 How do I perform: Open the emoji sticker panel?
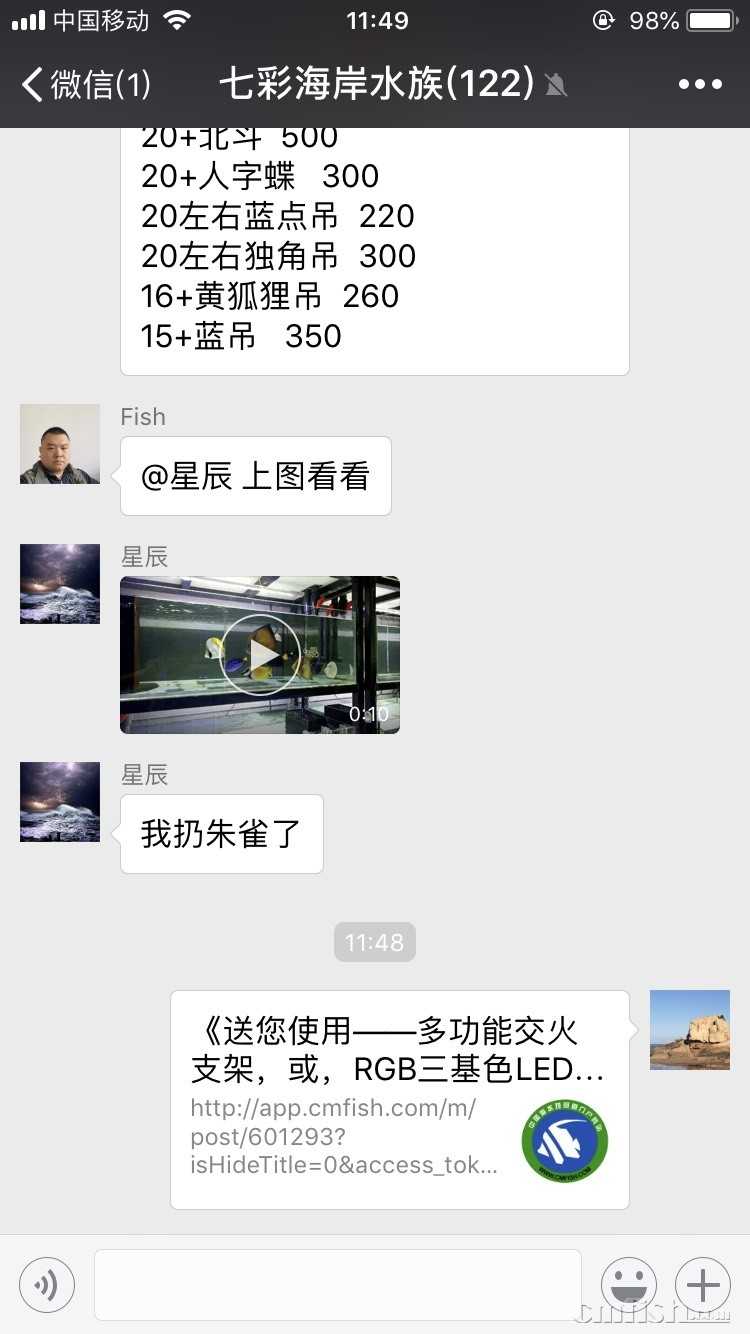[629, 1285]
